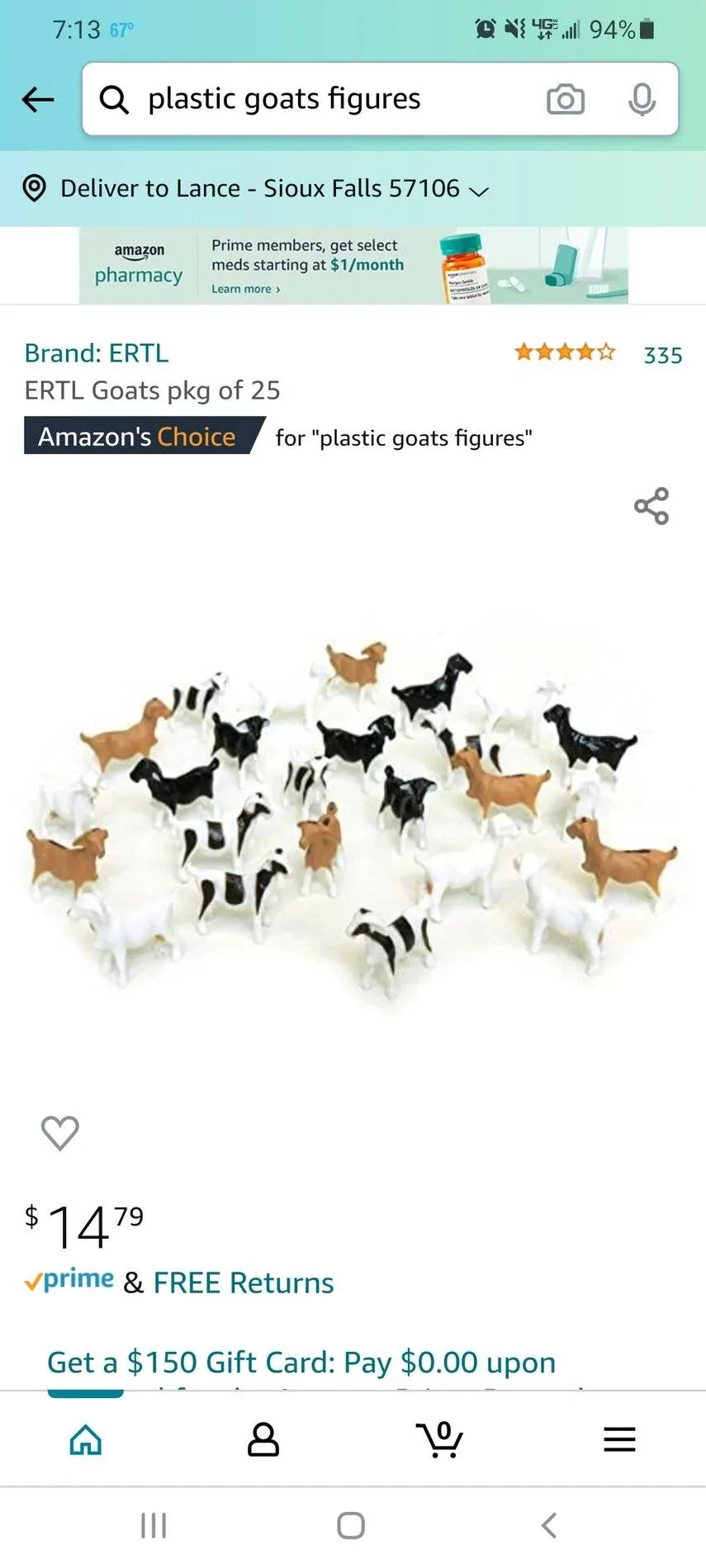This screenshot has height=1568, width=706.
Task: Open the shopping cart
Action: click(440, 1440)
